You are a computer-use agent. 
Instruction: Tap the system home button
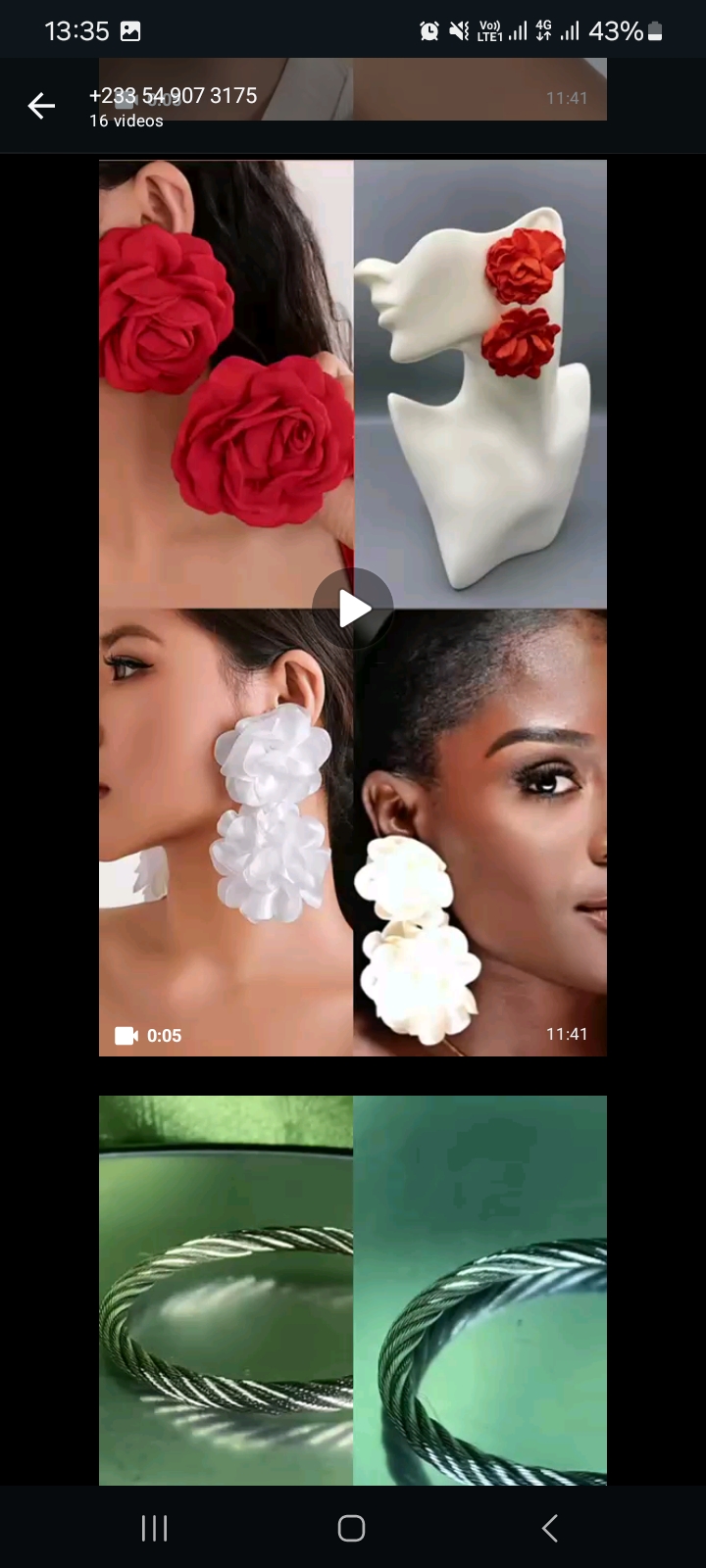352,1528
